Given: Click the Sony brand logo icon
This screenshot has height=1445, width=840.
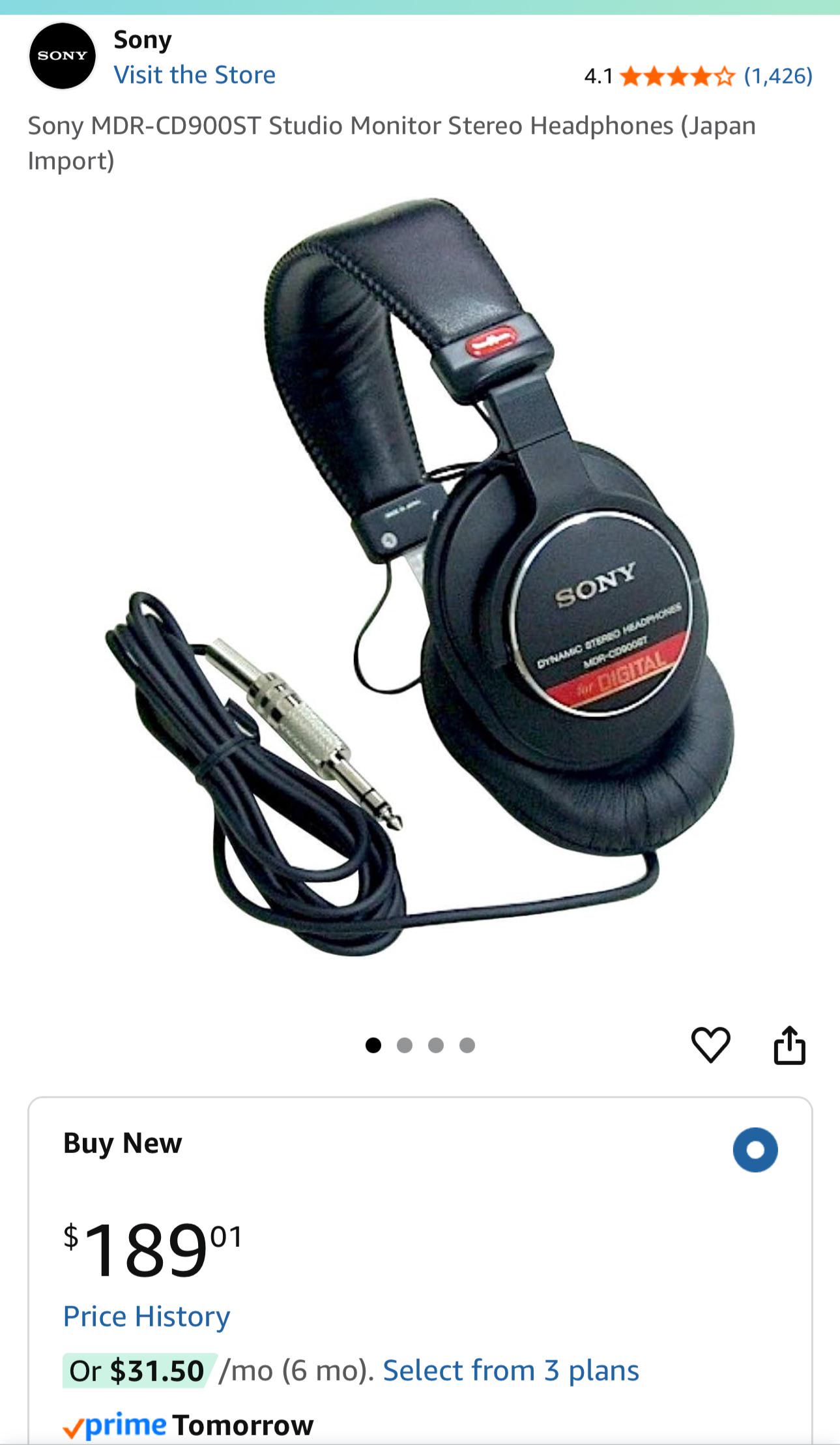Looking at the screenshot, I should coord(63,54).
